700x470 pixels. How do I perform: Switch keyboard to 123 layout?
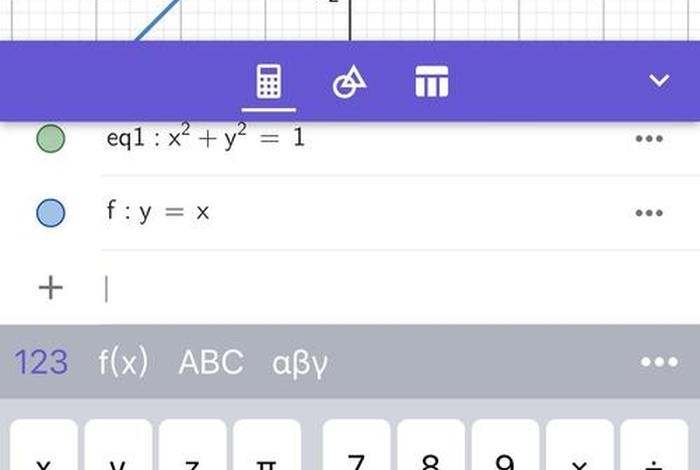[x=42, y=362]
